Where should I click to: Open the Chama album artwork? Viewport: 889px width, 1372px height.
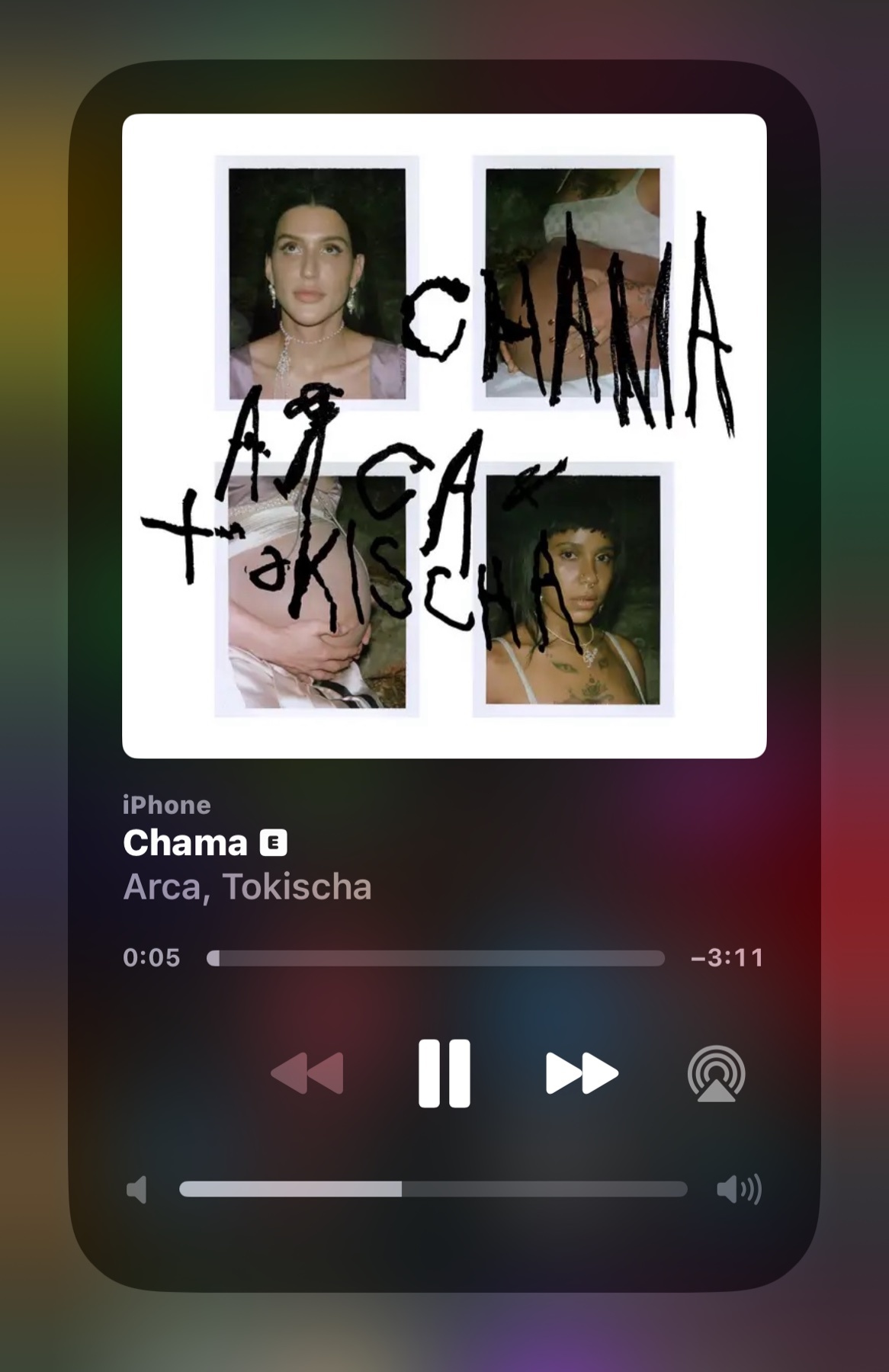click(444, 436)
